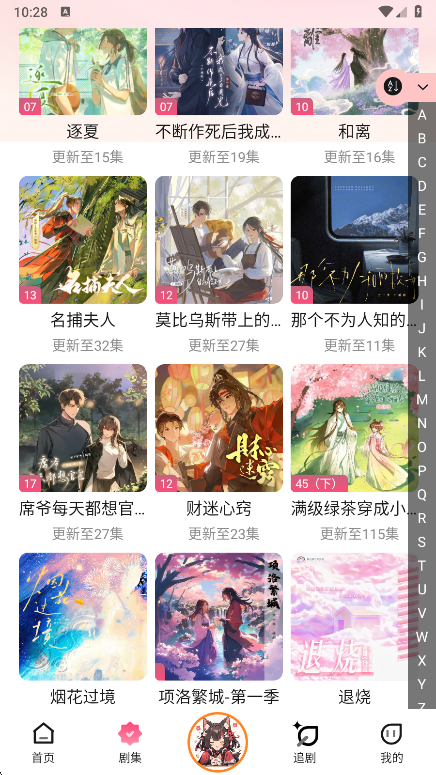The image size is (436, 775).
Task: Switch to the 追剧 tab
Action: [x=305, y=743]
